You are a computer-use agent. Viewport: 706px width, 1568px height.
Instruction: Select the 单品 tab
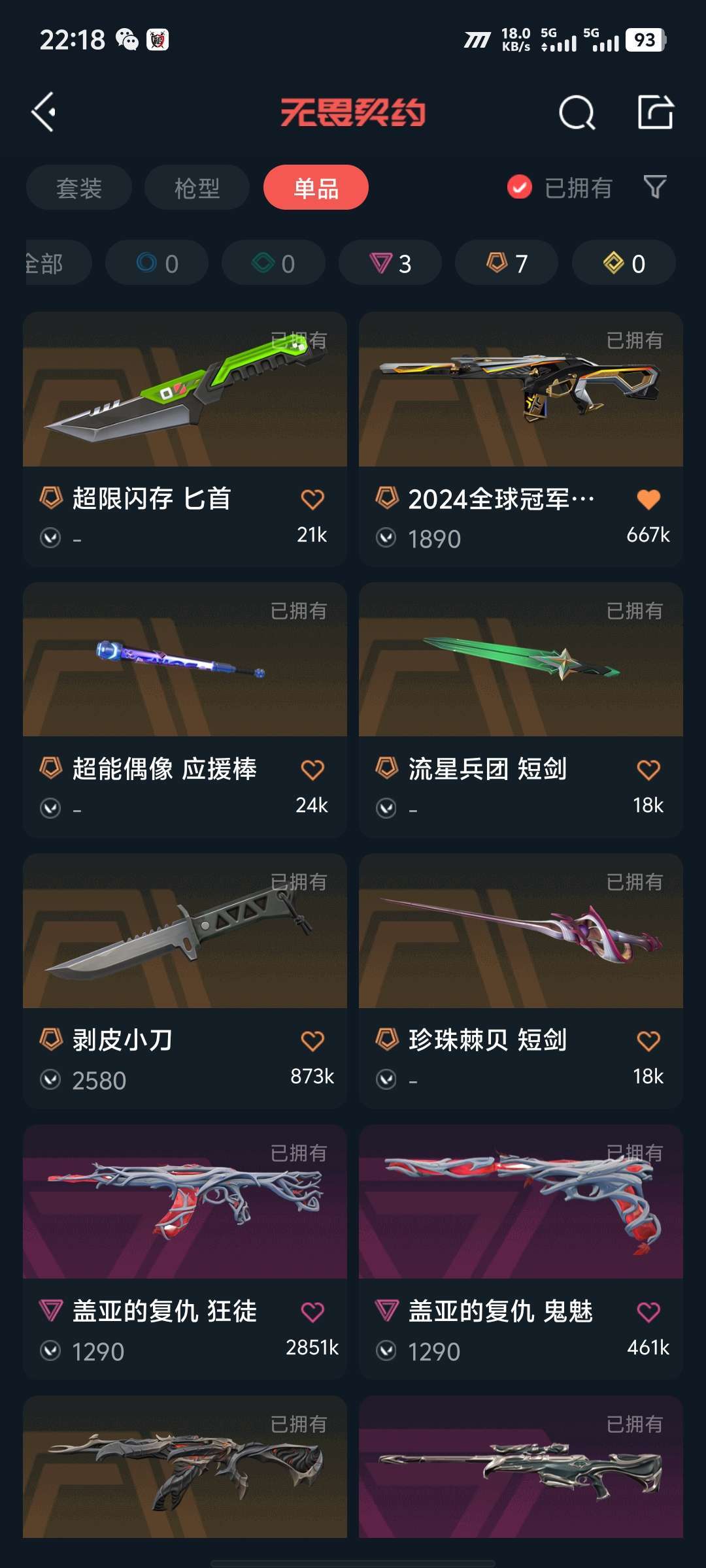tap(316, 188)
